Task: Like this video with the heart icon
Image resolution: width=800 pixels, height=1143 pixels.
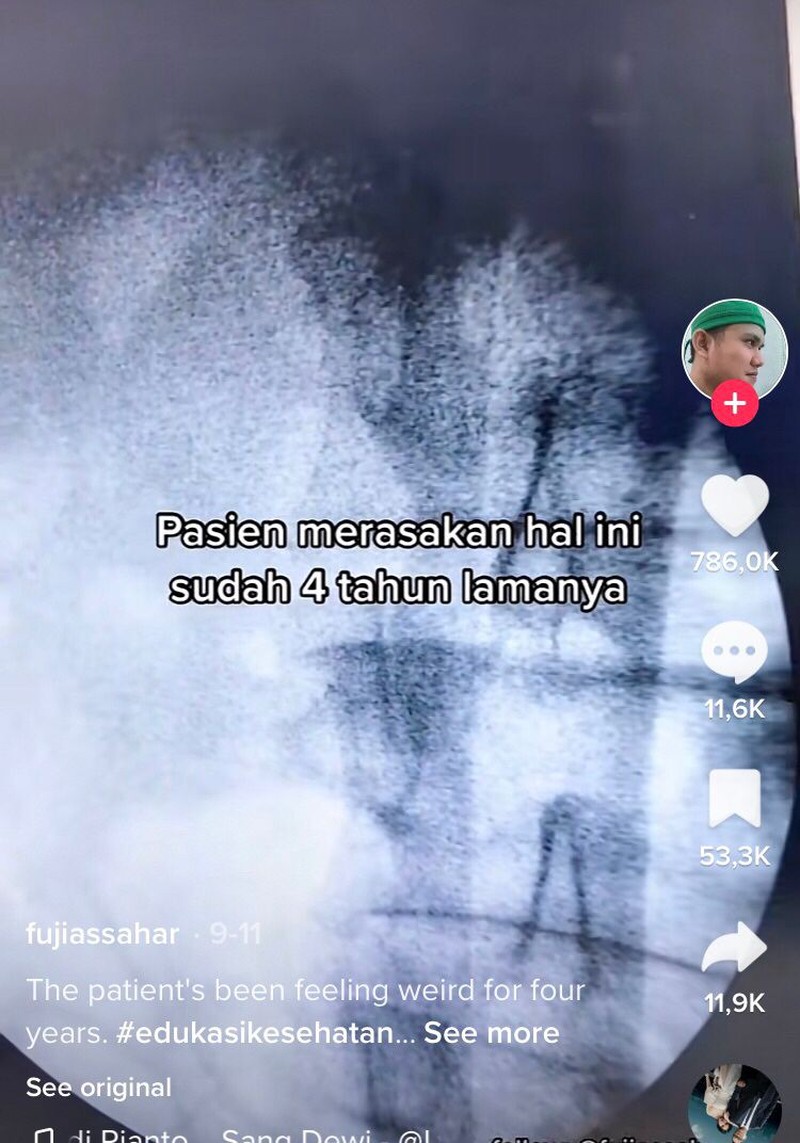Action: tap(734, 505)
